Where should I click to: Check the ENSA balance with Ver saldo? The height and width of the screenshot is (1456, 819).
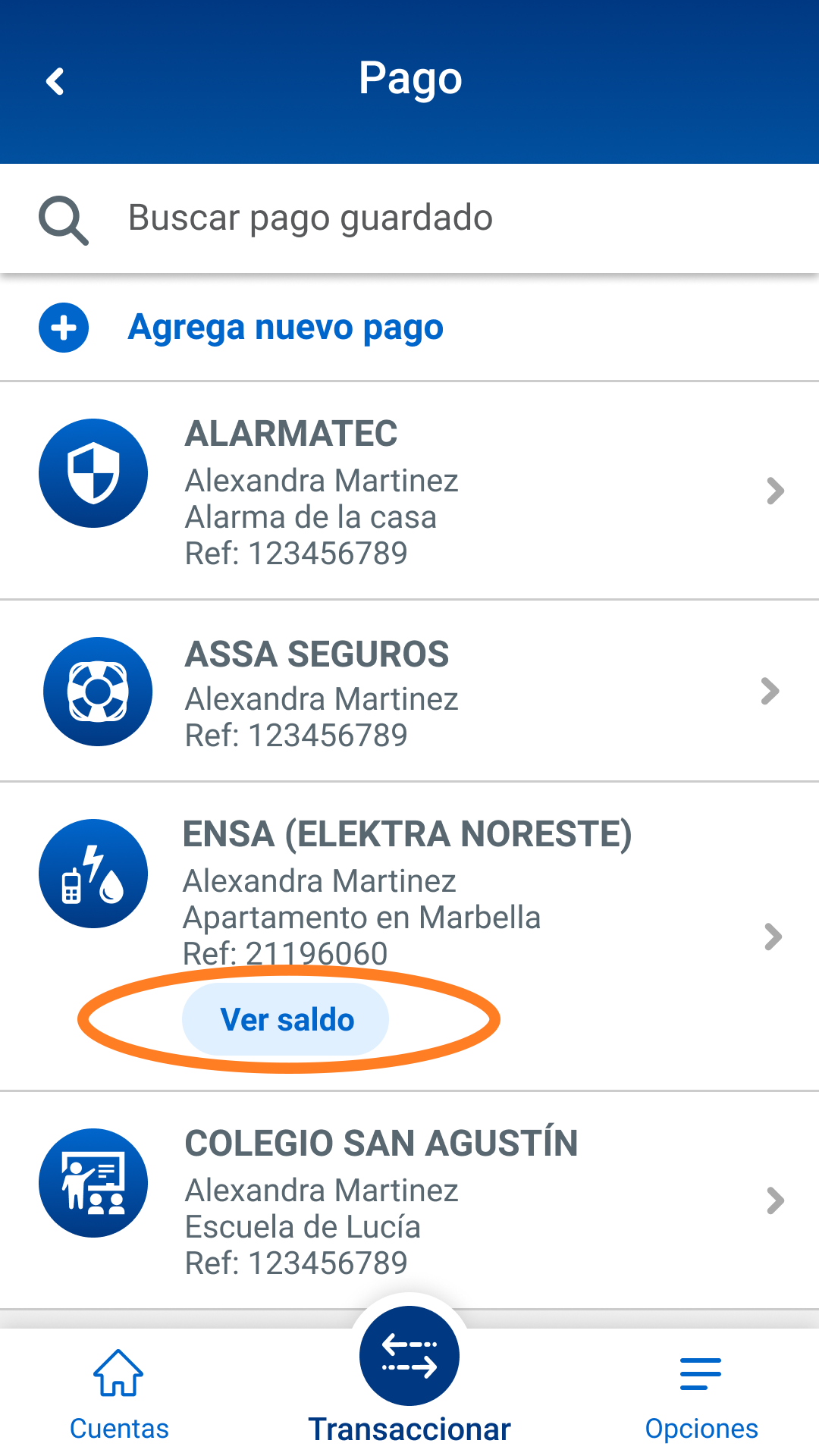pyautogui.click(x=286, y=1019)
